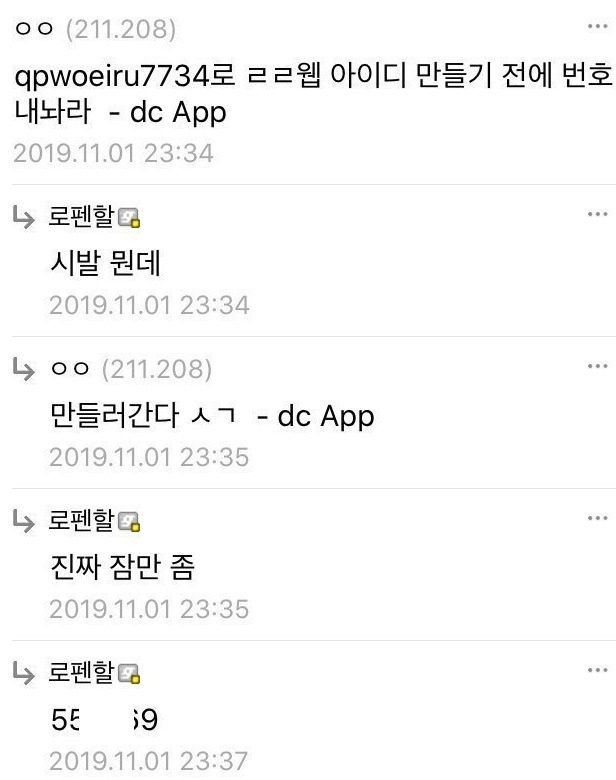
Task: Open the overflow menu for the reply "진짜 잠만 좀"
Action: click(x=598, y=518)
